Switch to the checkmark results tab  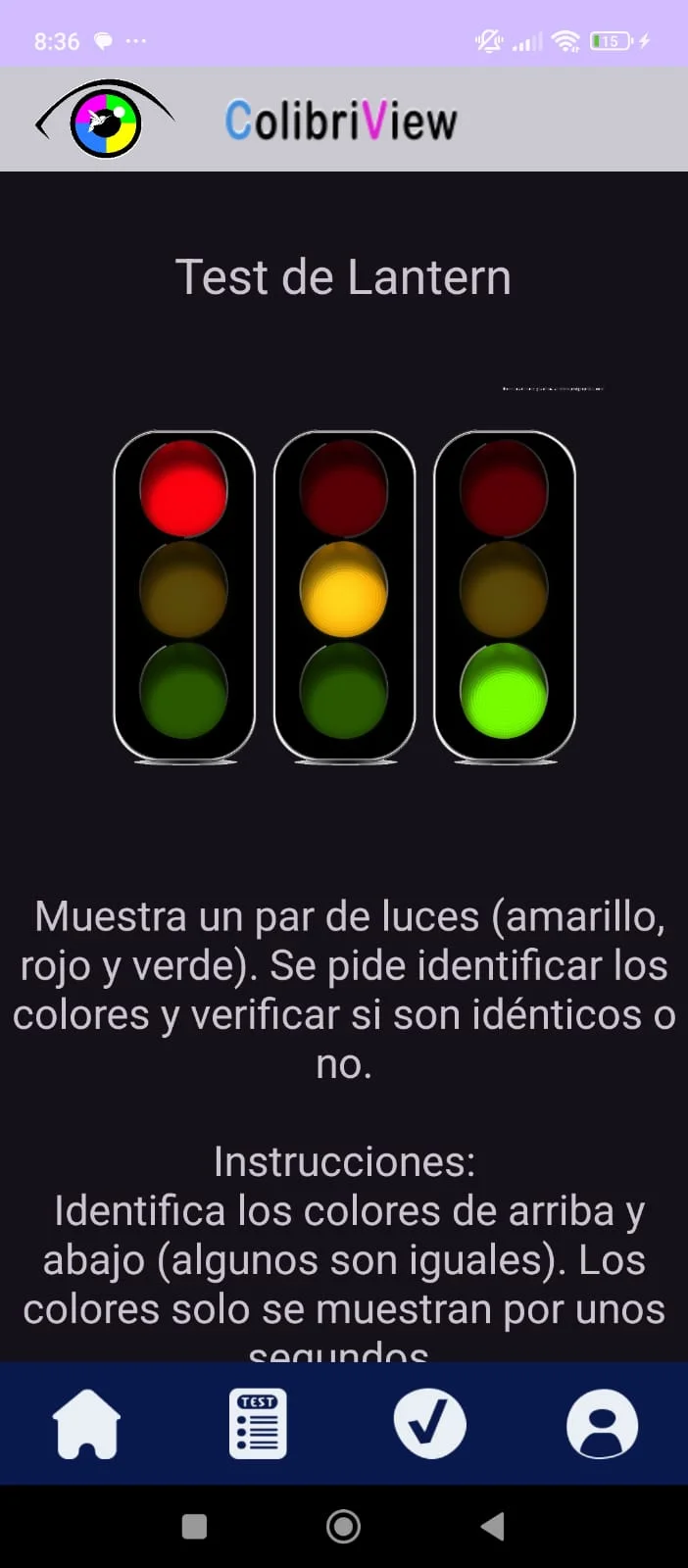[429, 1424]
